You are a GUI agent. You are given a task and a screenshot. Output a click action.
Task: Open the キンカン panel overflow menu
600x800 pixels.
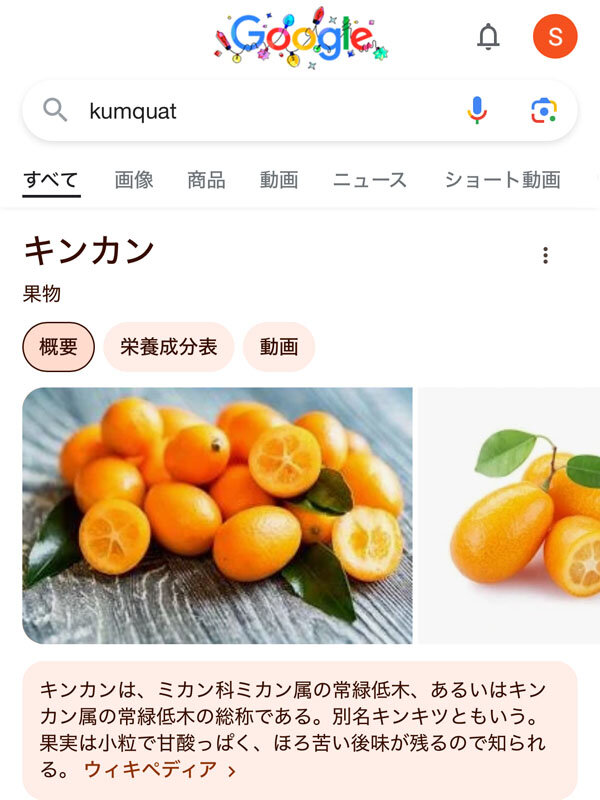(545, 255)
